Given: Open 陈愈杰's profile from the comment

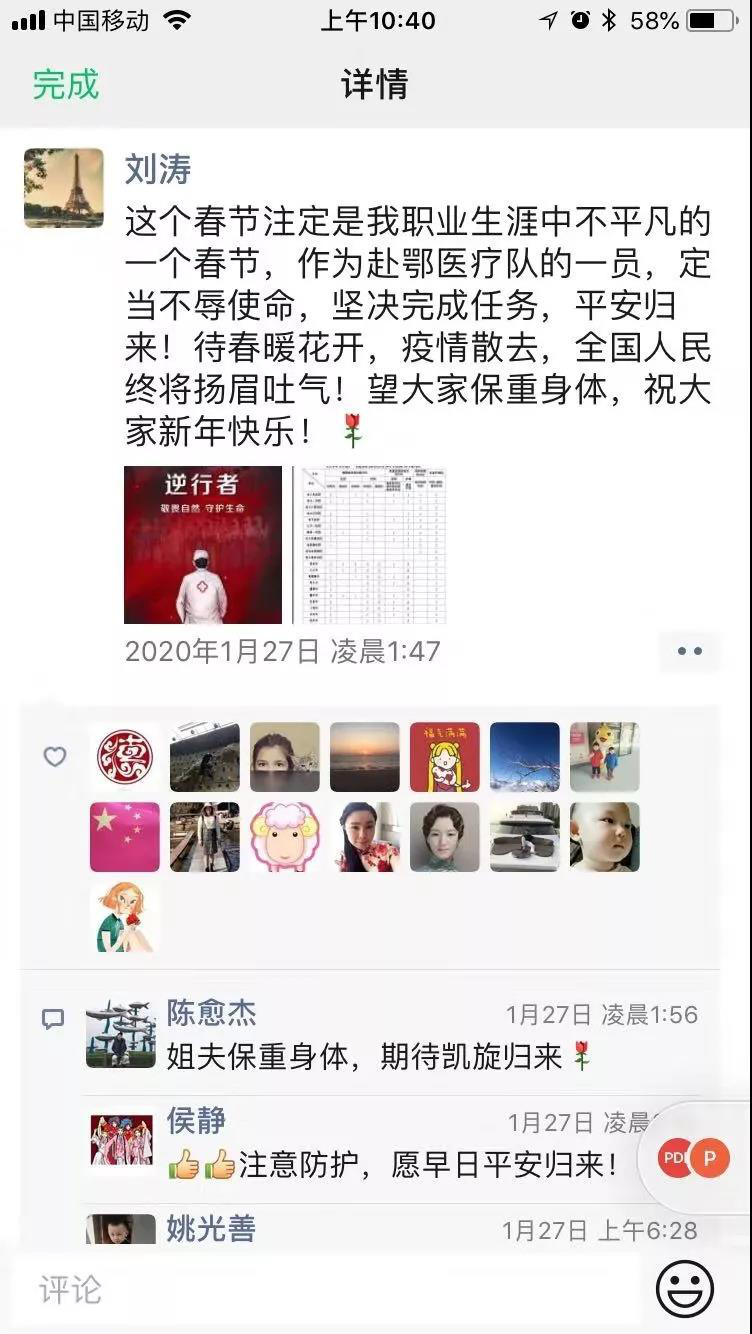Looking at the screenshot, I should 211,1013.
